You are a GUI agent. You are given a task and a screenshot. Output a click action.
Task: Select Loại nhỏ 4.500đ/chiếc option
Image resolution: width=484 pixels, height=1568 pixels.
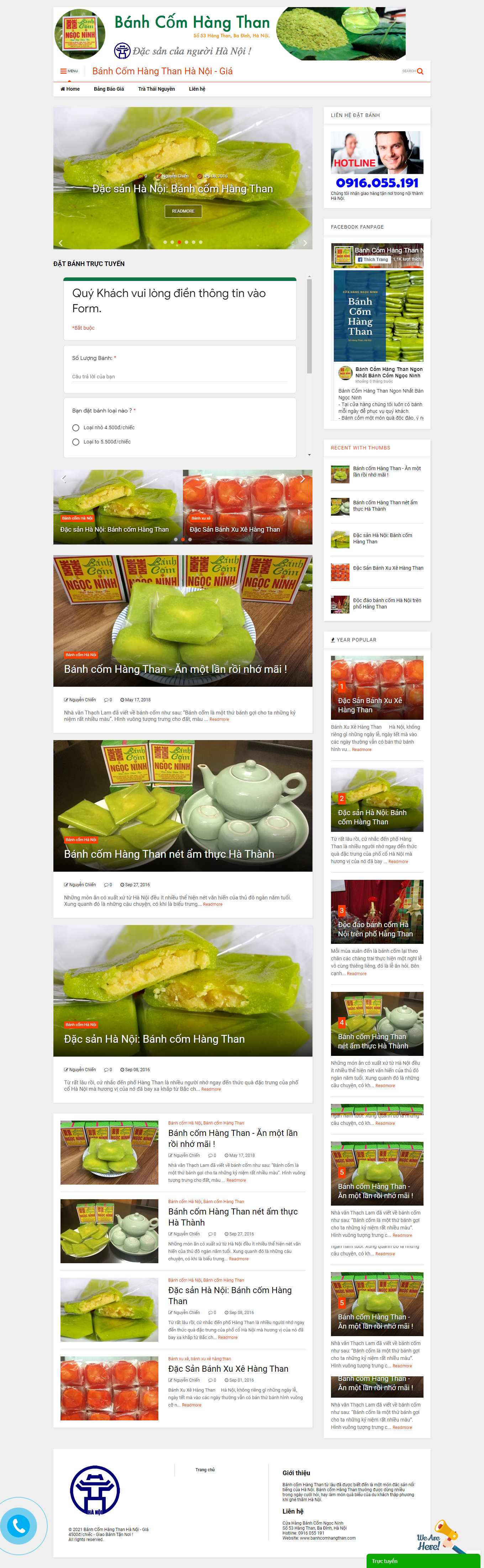click(x=76, y=427)
